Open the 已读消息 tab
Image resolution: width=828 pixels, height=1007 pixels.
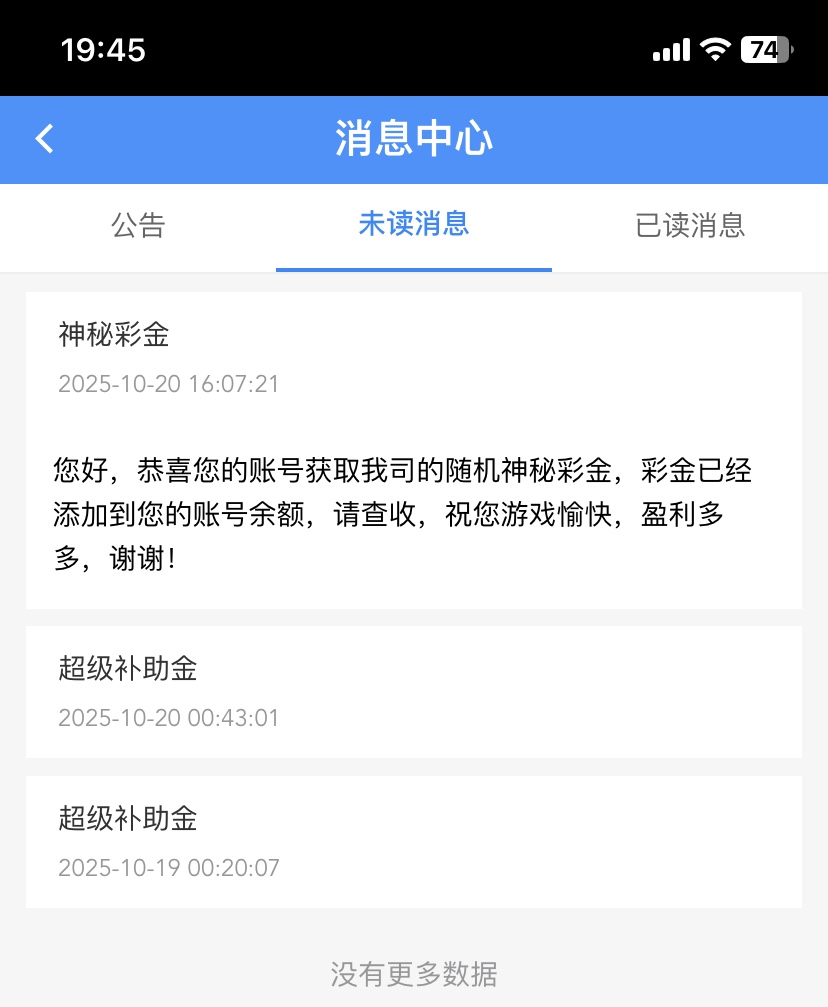pos(690,225)
